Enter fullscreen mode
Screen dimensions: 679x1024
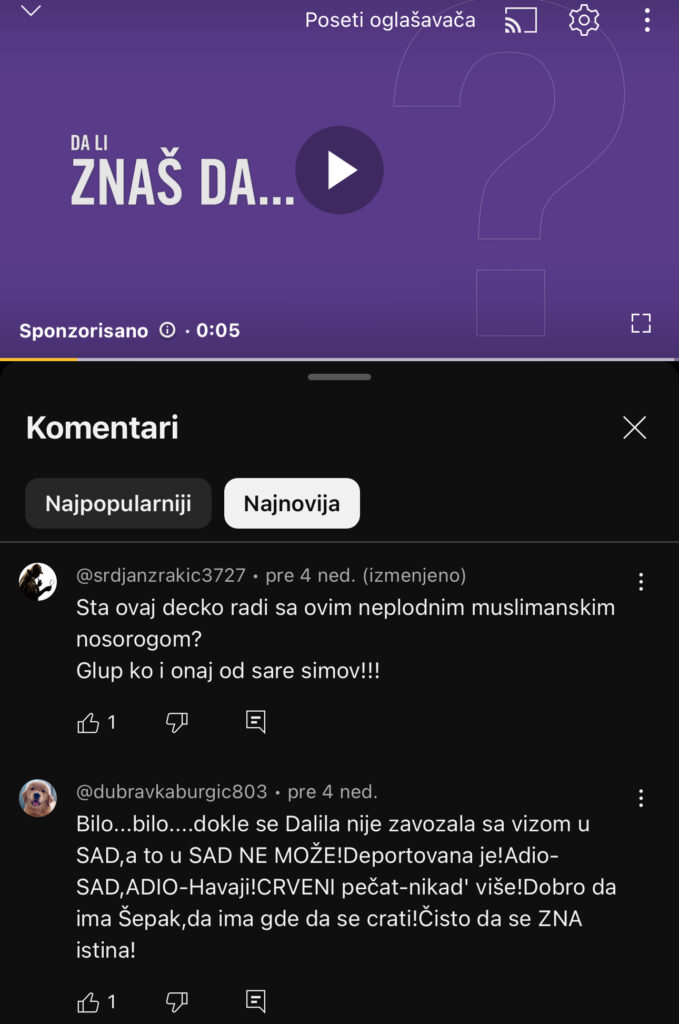coord(641,323)
